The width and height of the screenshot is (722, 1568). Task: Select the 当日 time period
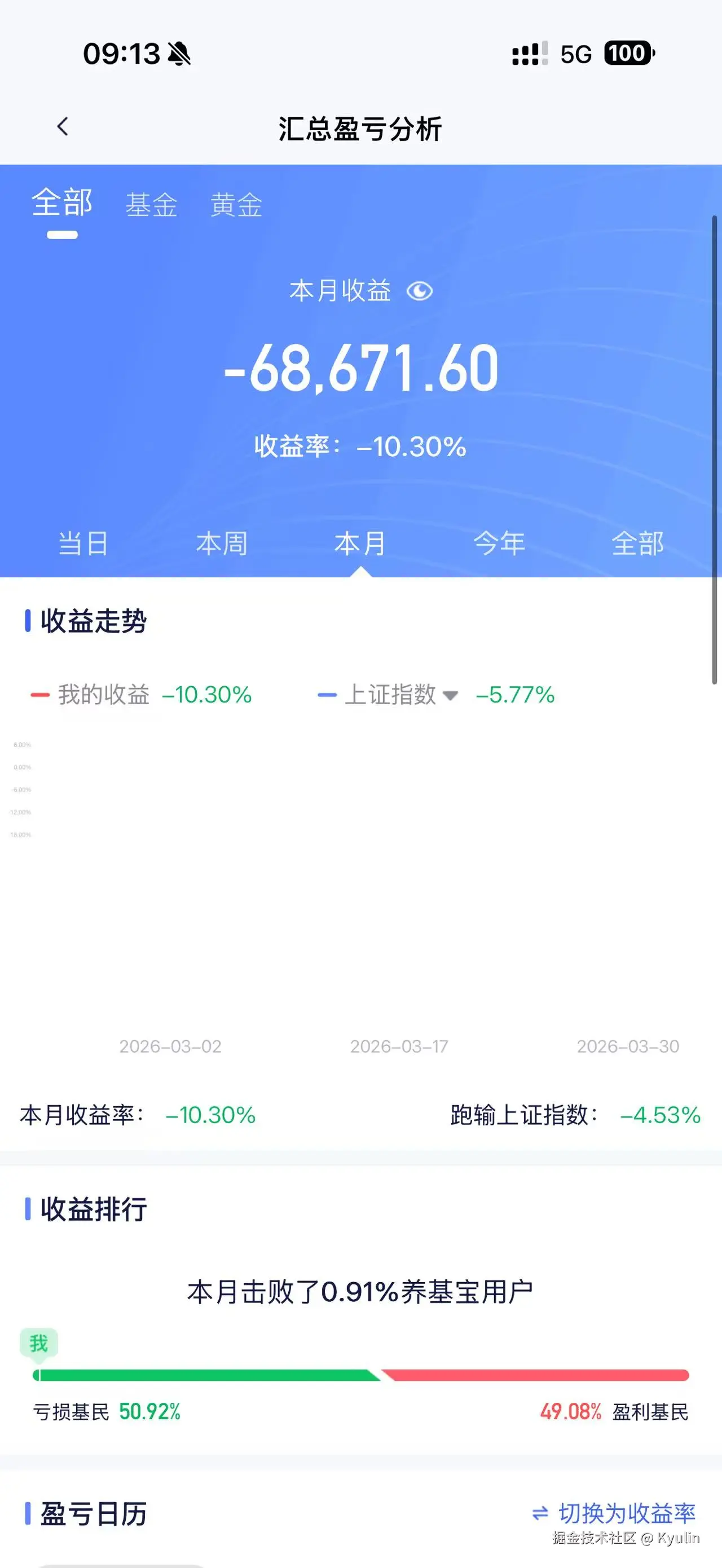[83, 544]
